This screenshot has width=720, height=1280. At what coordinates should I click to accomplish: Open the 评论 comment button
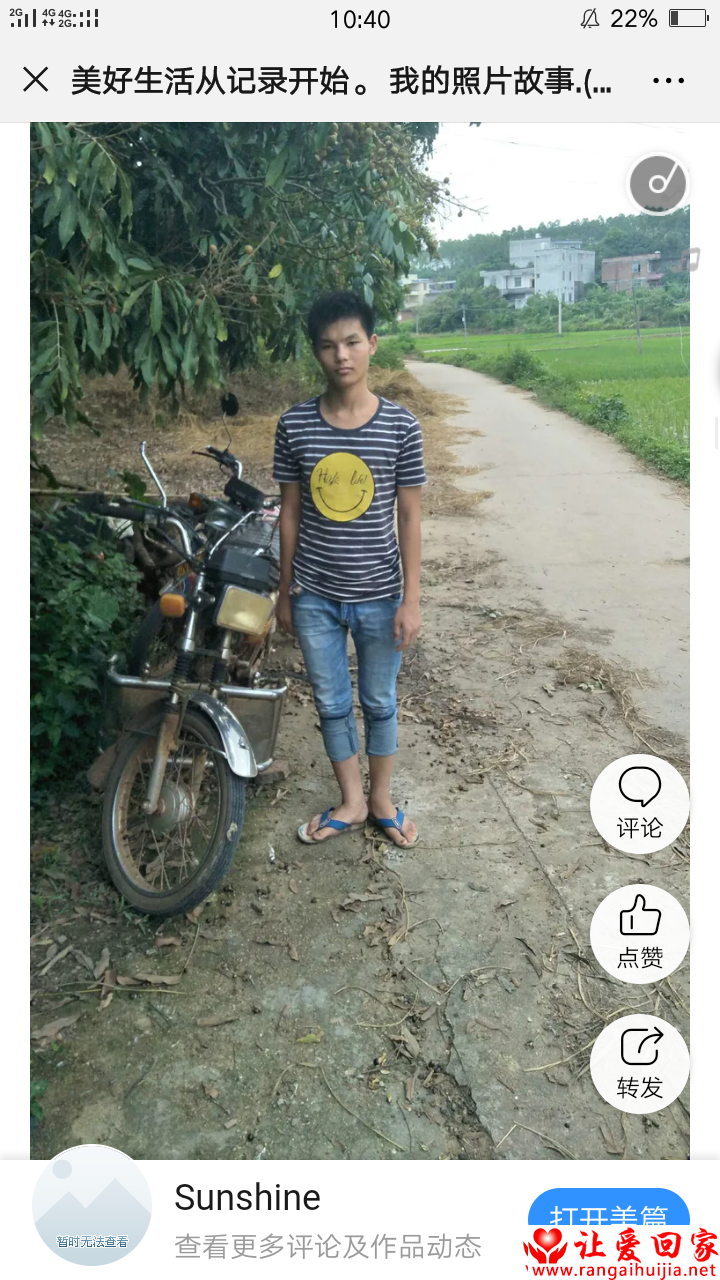(639, 803)
